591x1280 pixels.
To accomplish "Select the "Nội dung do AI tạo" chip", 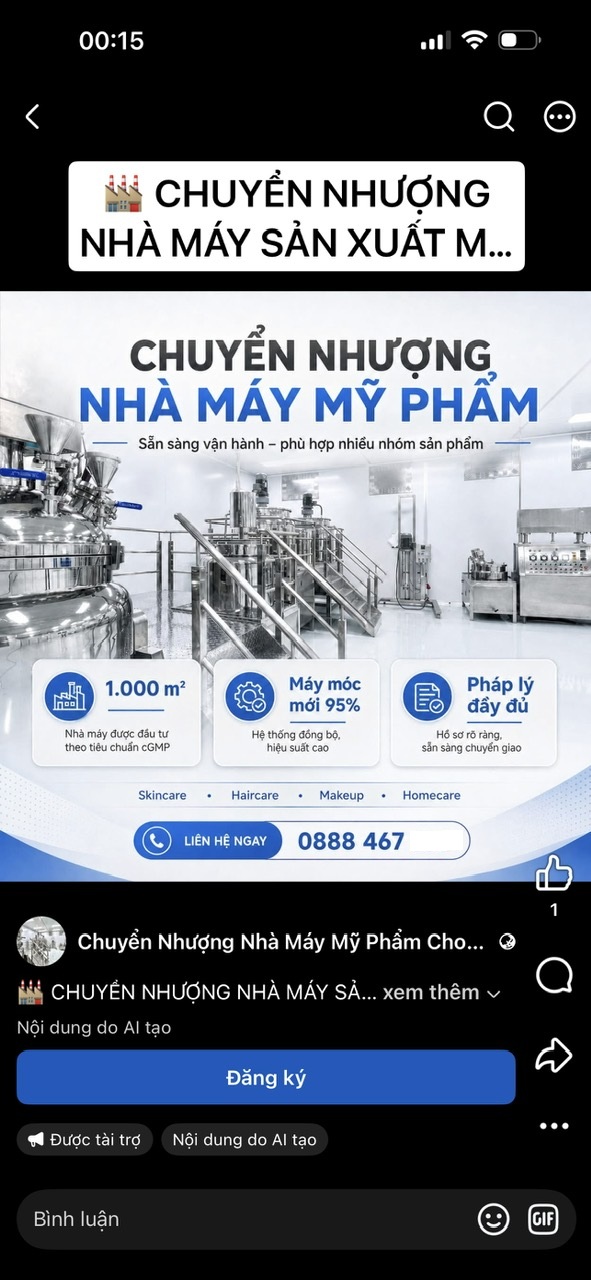I will pyautogui.click(x=245, y=1139).
